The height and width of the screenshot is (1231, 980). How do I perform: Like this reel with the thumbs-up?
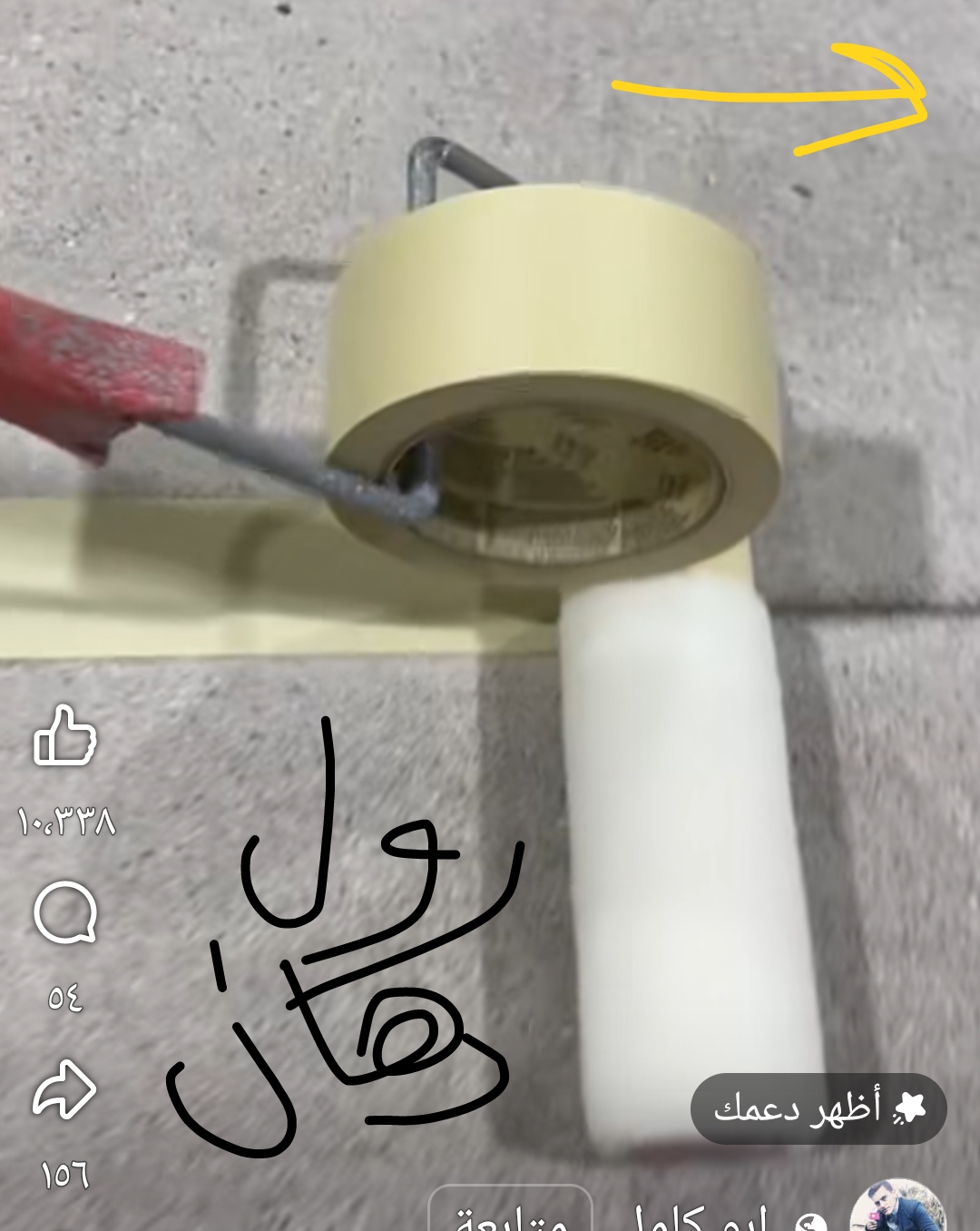pyautogui.click(x=65, y=736)
